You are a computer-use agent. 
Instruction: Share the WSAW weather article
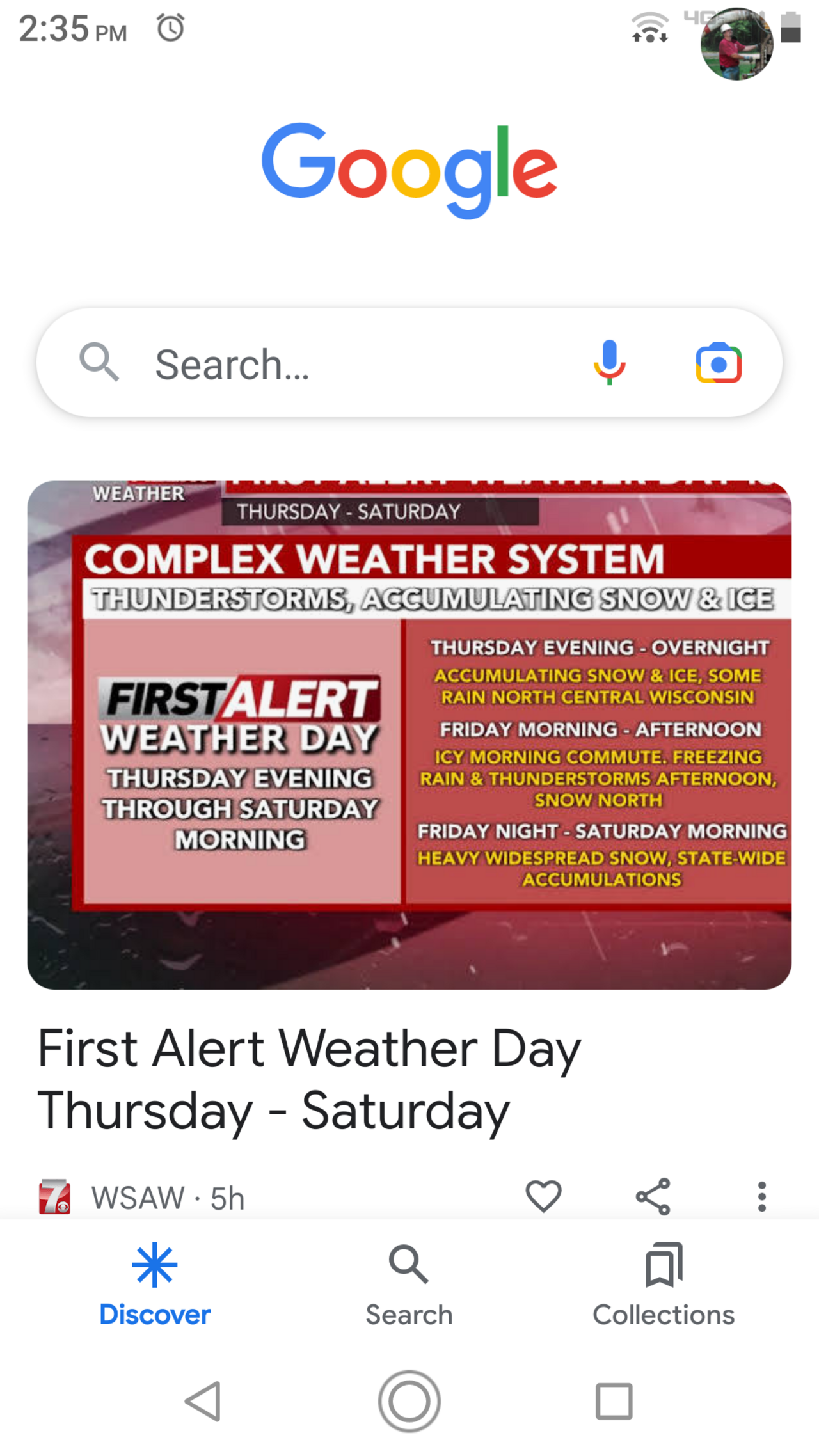pyautogui.click(x=653, y=1196)
